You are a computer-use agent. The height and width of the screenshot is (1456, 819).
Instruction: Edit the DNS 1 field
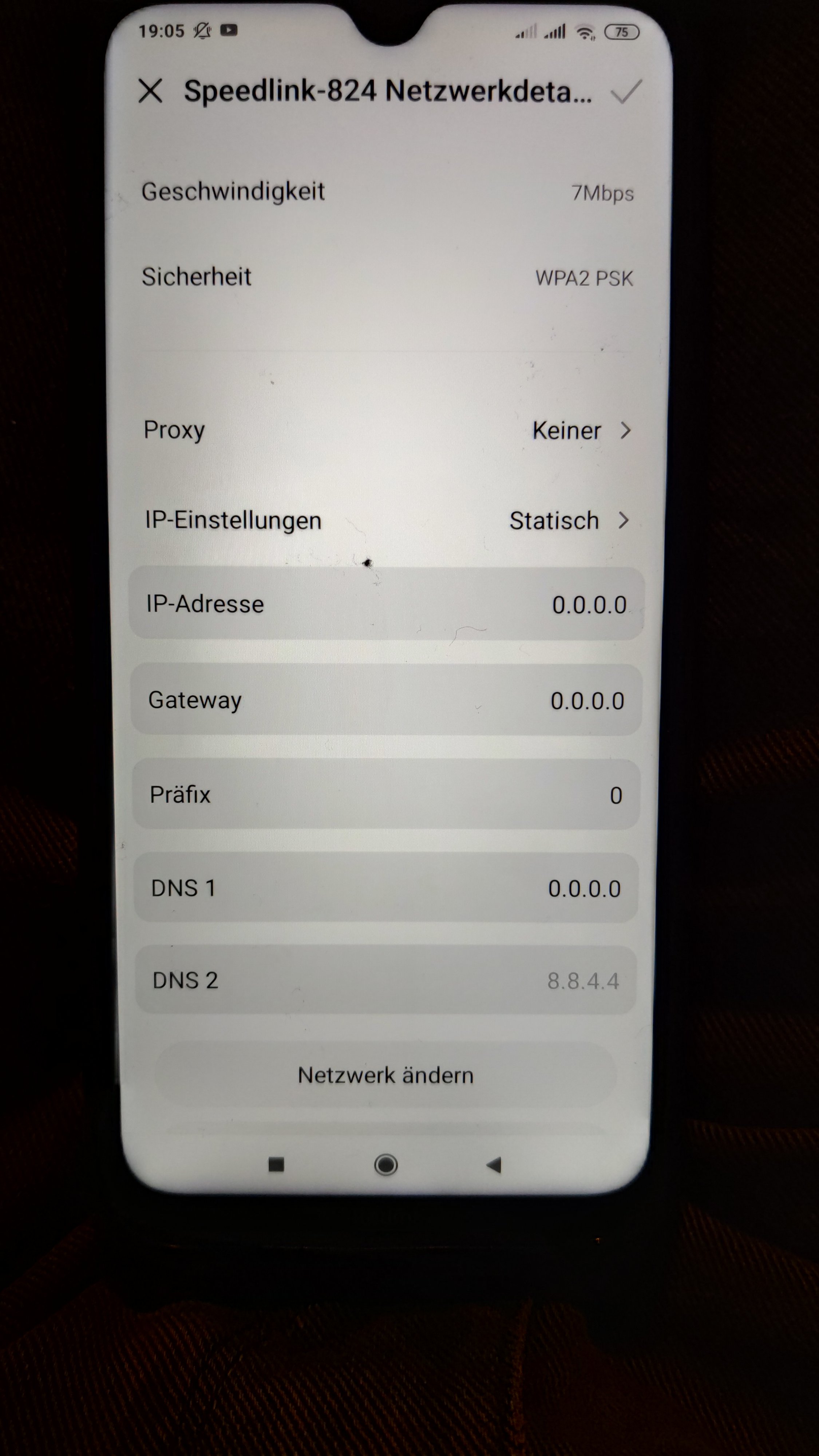[387, 888]
